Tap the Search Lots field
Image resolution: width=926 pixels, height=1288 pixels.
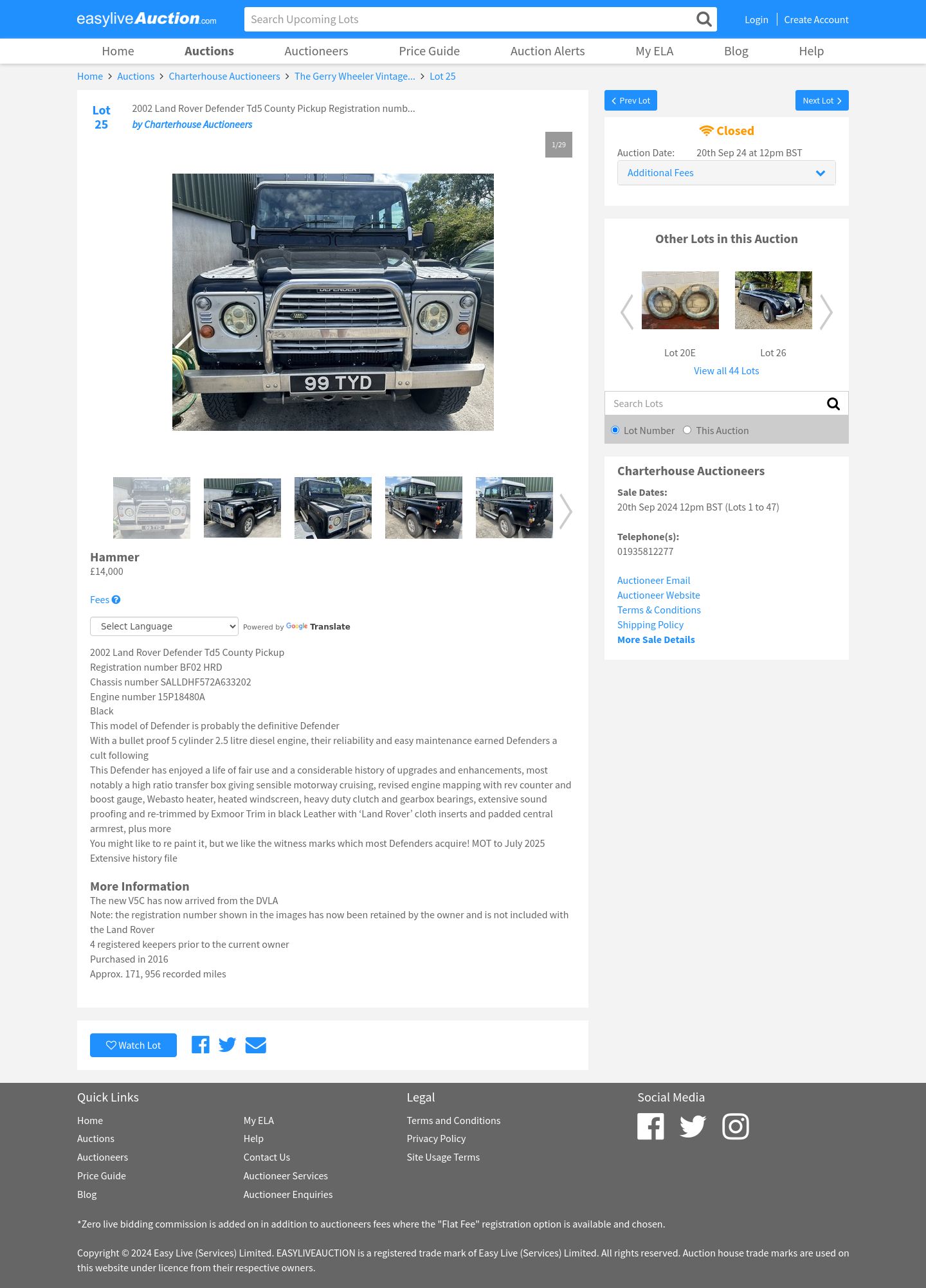714,403
